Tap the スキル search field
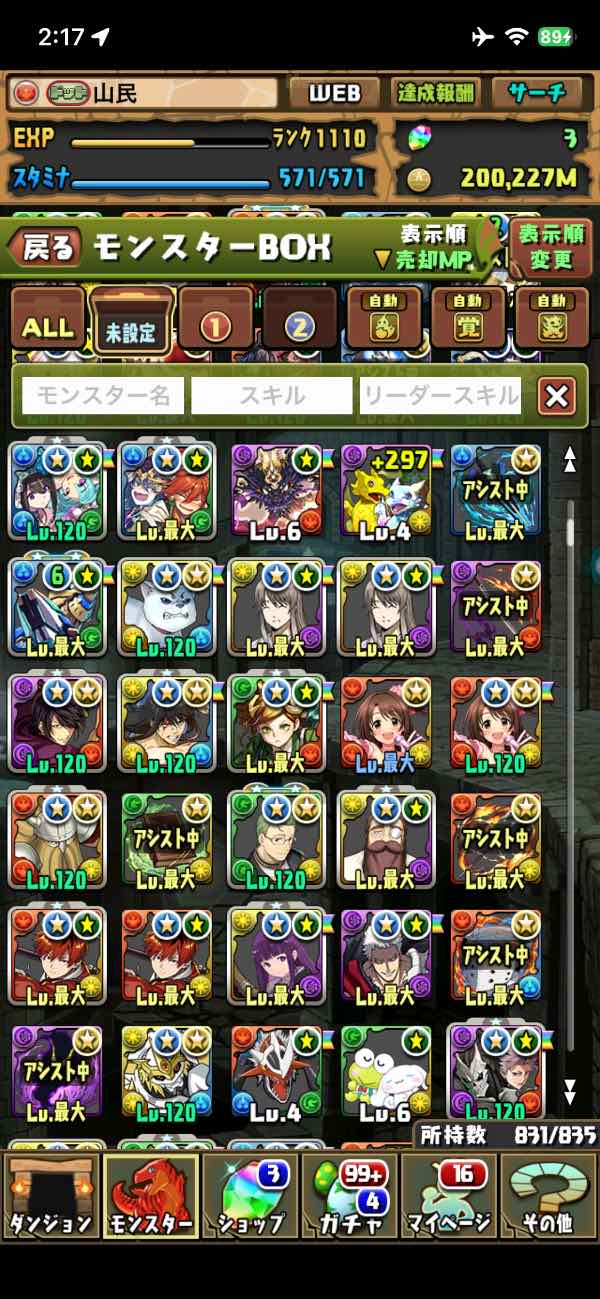This screenshot has width=600, height=1299. point(272,396)
